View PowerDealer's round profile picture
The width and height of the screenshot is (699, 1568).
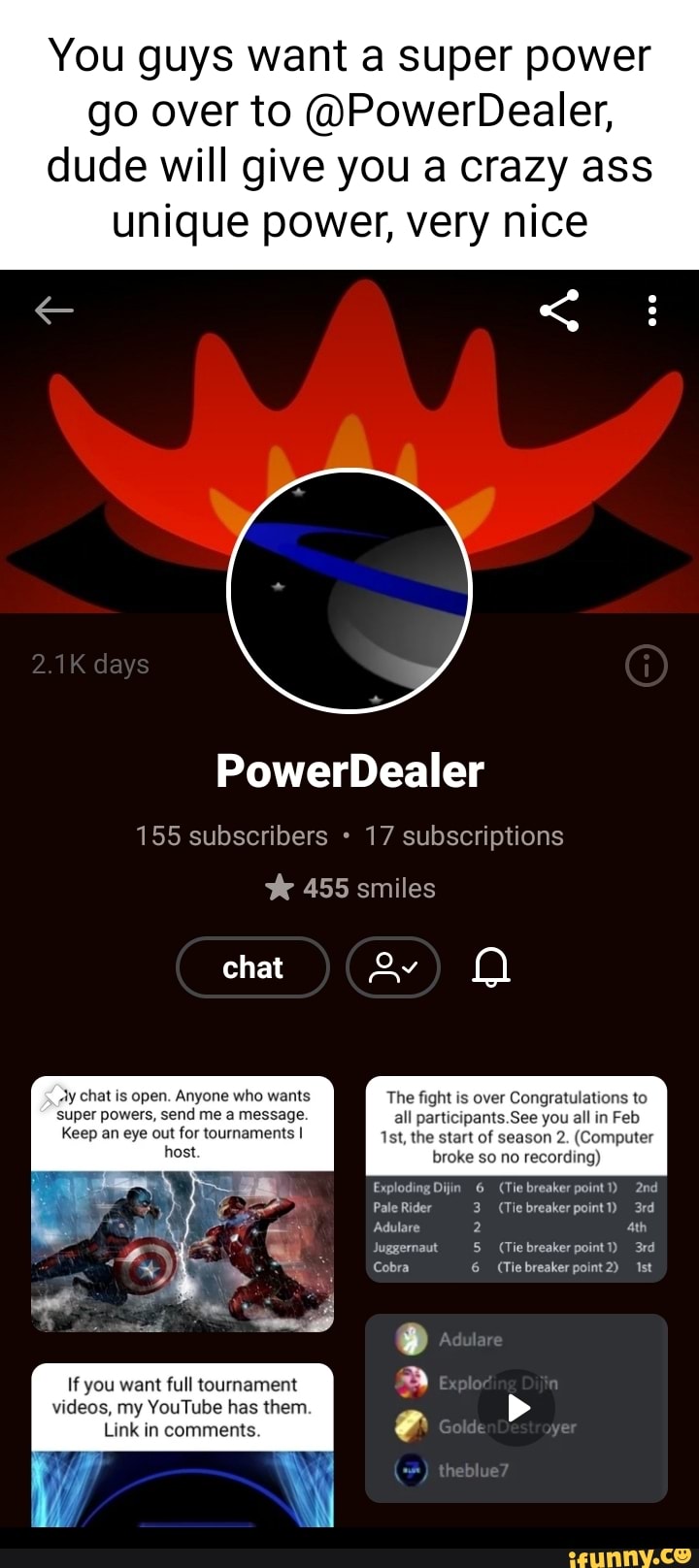pos(349,590)
